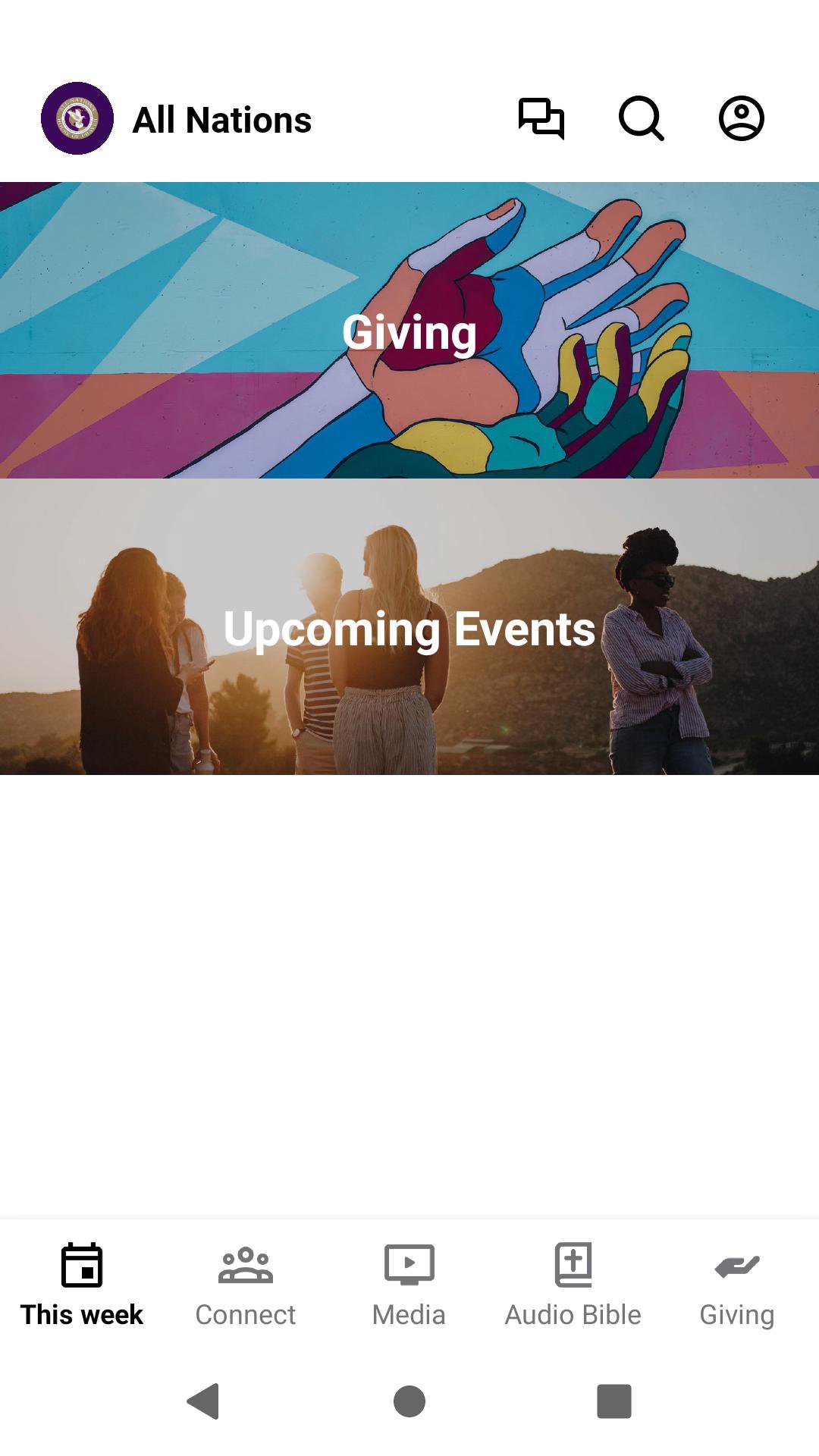
Task: Switch to the Media tab
Action: pos(409,1285)
